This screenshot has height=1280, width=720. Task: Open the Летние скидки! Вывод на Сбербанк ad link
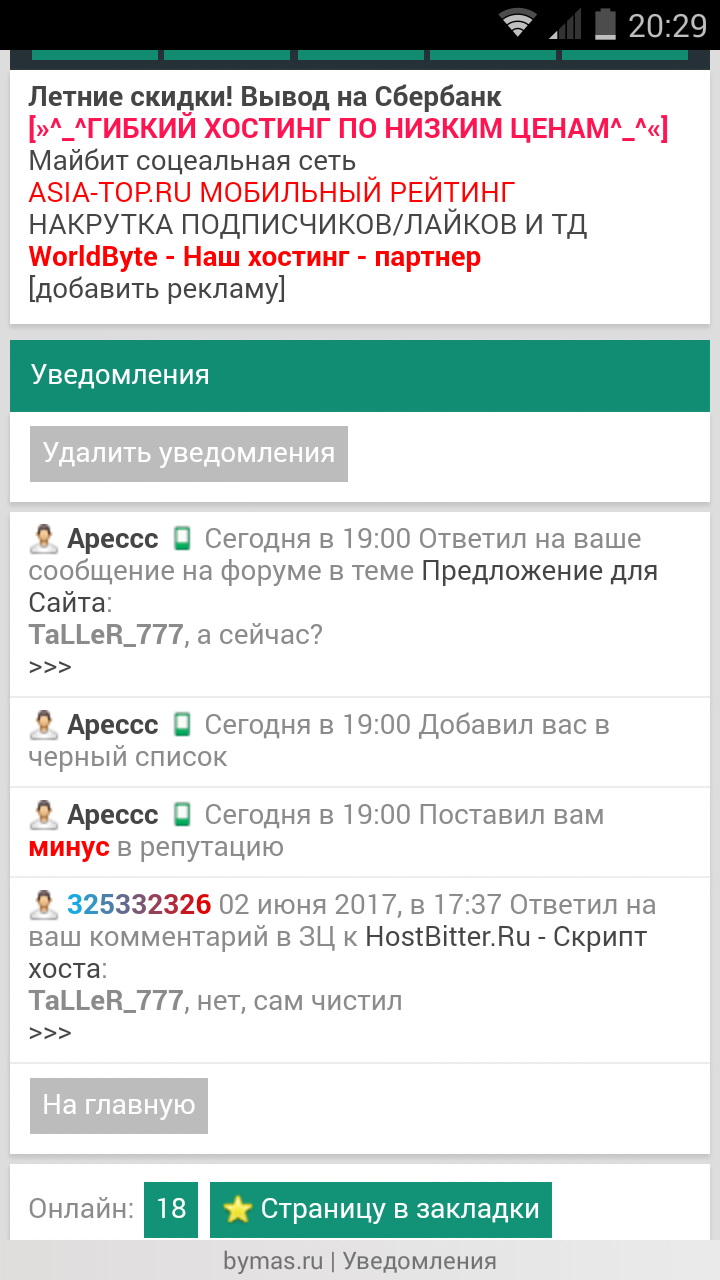point(265,97)
